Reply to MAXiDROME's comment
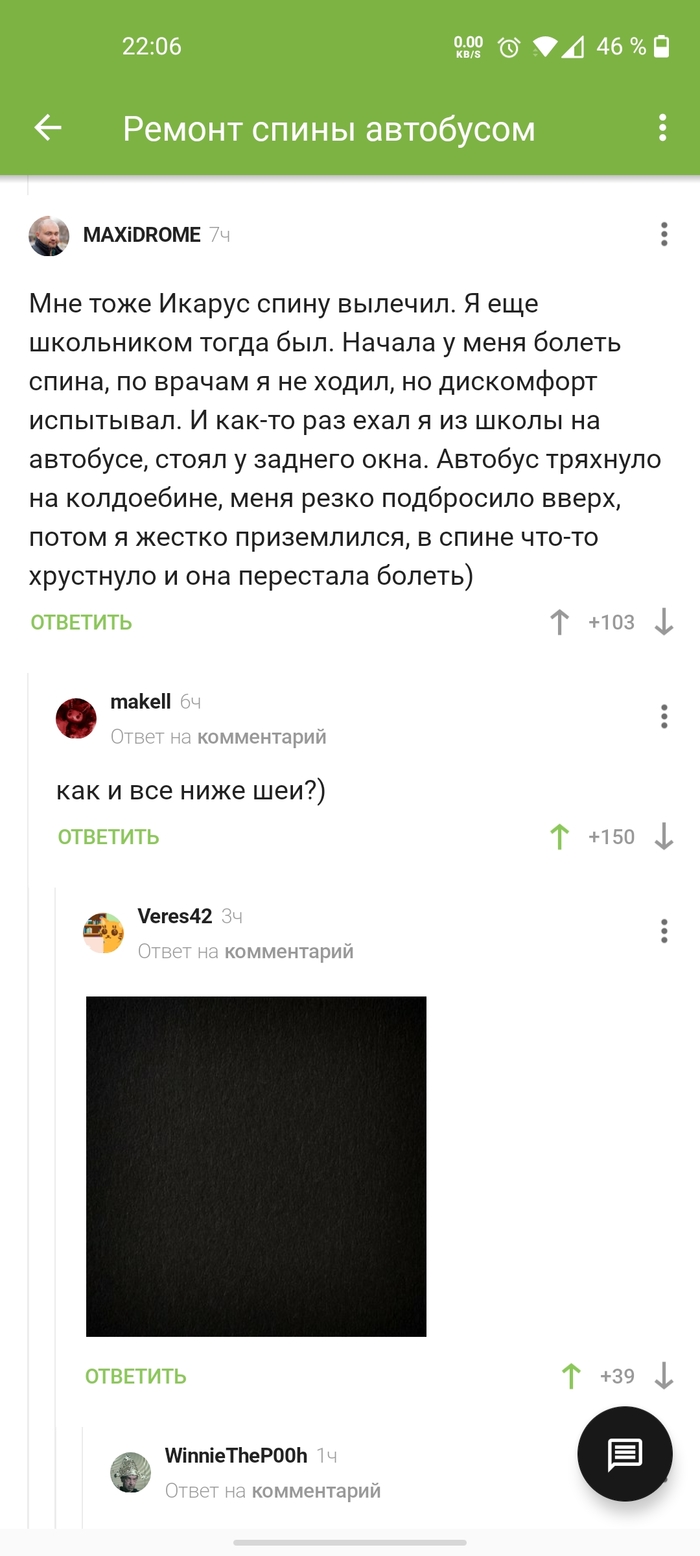Image resolution: width=700 pixels, height=1556 pixels. (81, 622)
